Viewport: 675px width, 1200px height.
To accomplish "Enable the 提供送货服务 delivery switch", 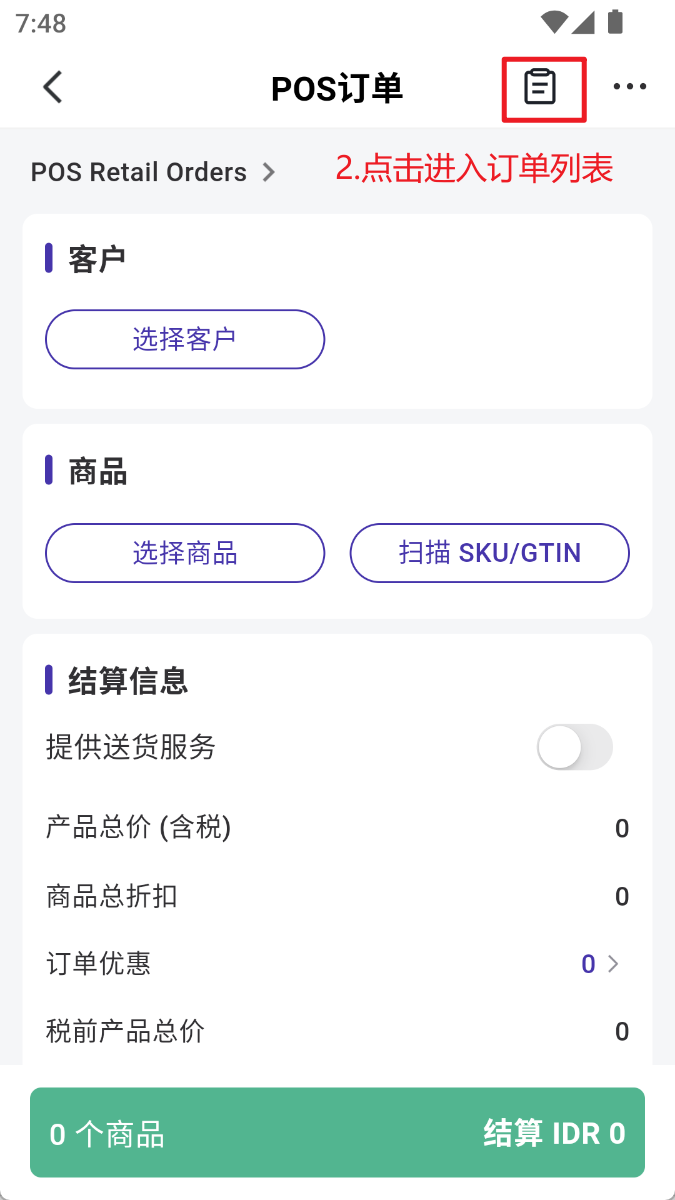I will point(574,748).
